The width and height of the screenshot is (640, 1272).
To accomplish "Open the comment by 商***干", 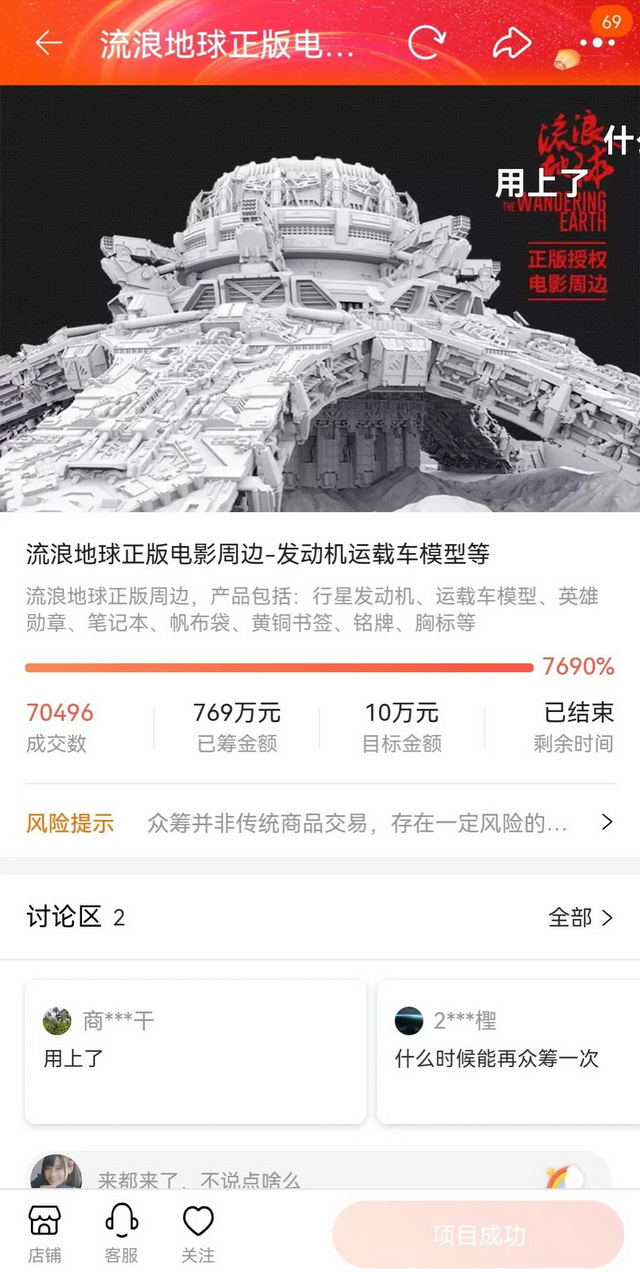I will [195, 1050].
